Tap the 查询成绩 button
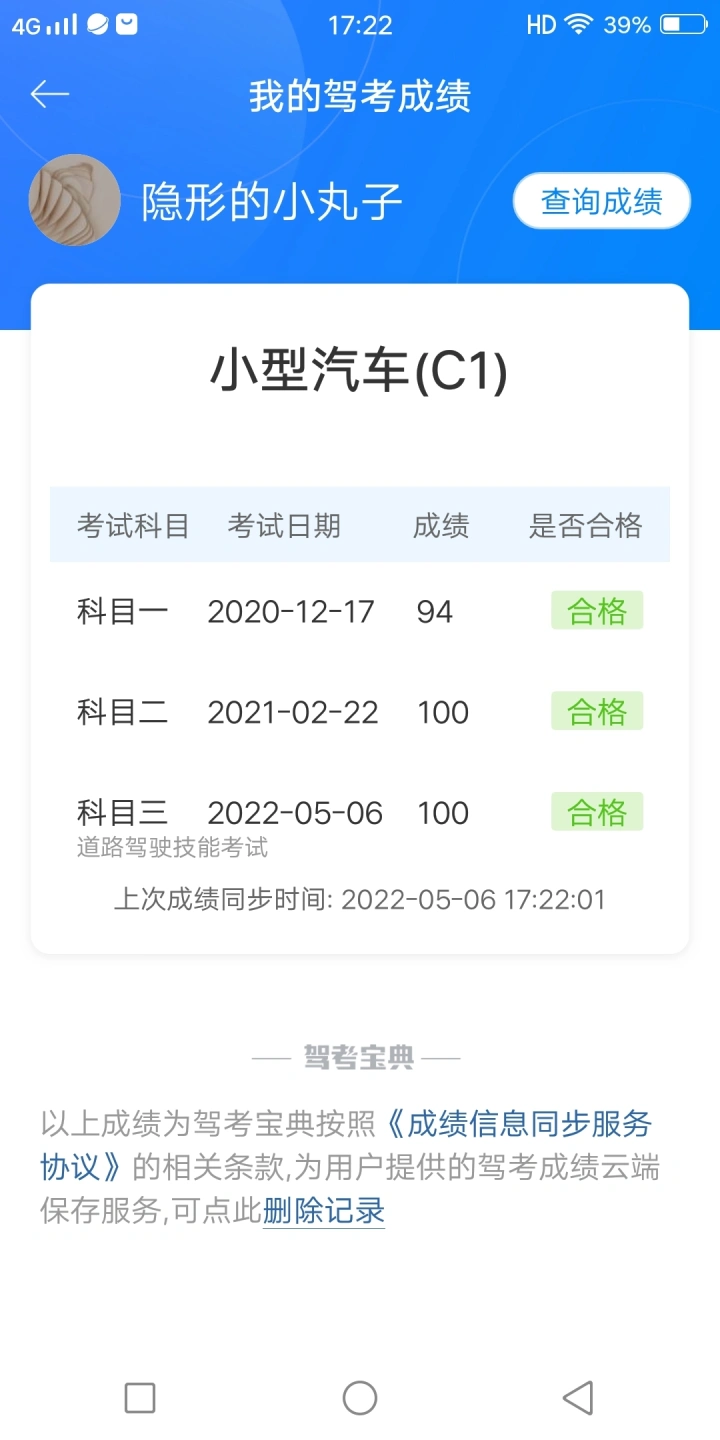The image size is (720, 1440). pos(602,201)
